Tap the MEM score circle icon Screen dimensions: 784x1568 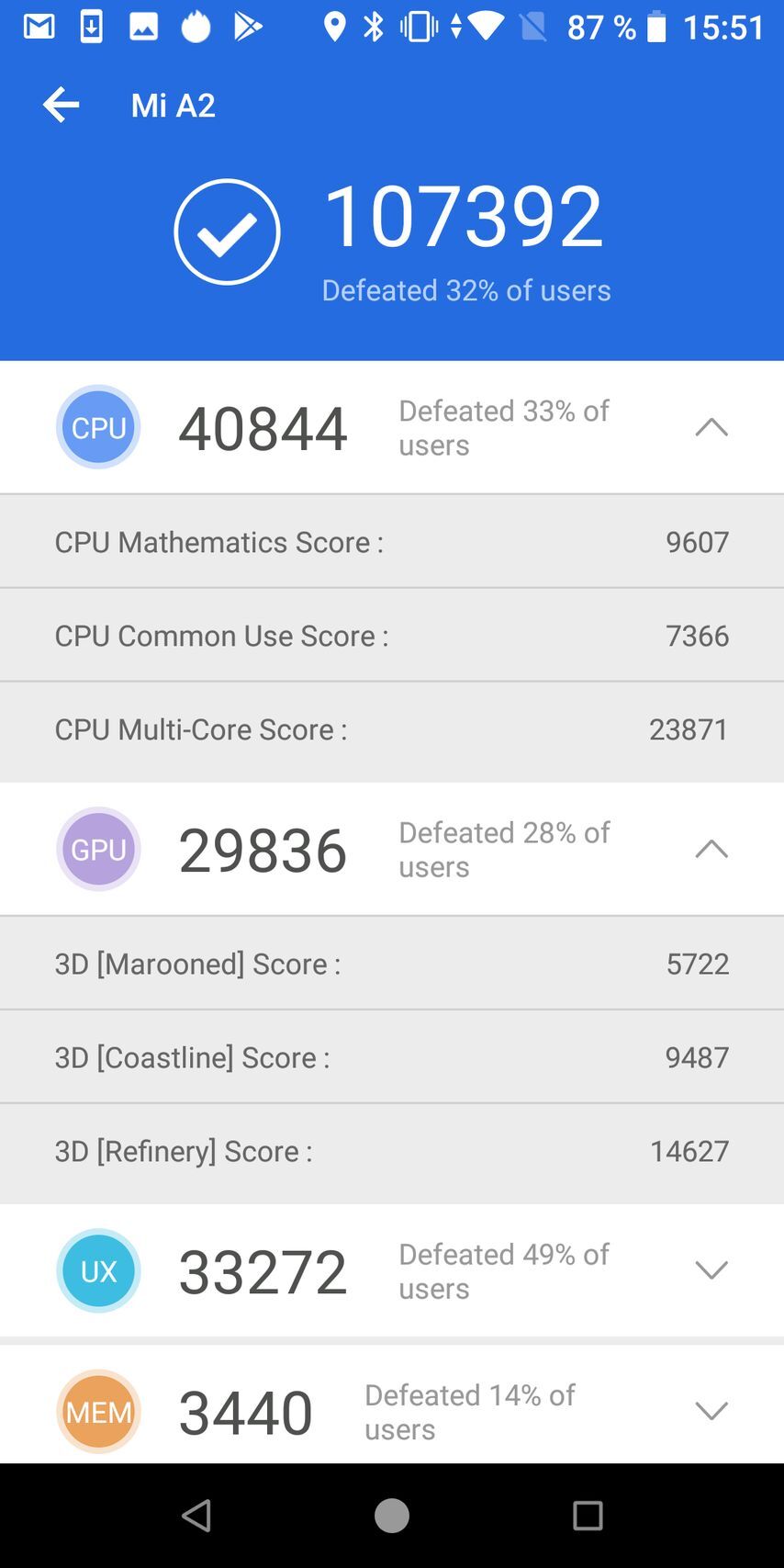click(98, 1412)
